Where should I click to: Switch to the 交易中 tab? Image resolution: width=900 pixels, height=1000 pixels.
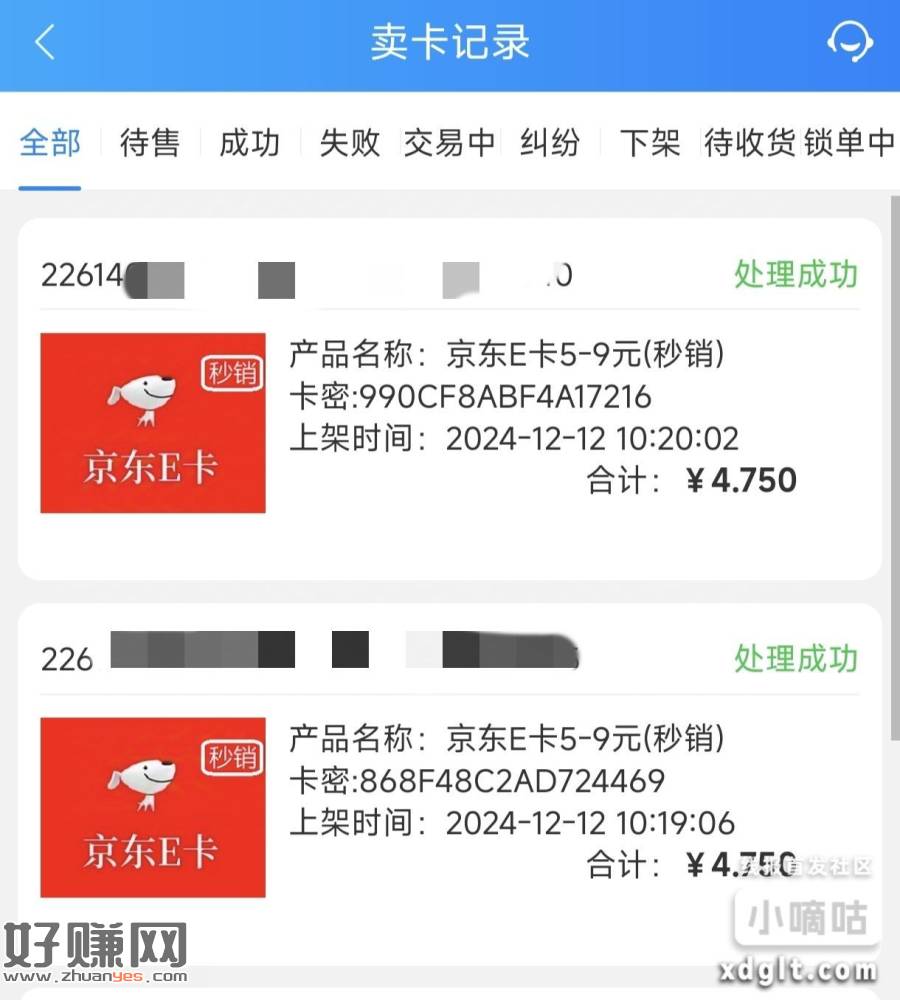449,143
